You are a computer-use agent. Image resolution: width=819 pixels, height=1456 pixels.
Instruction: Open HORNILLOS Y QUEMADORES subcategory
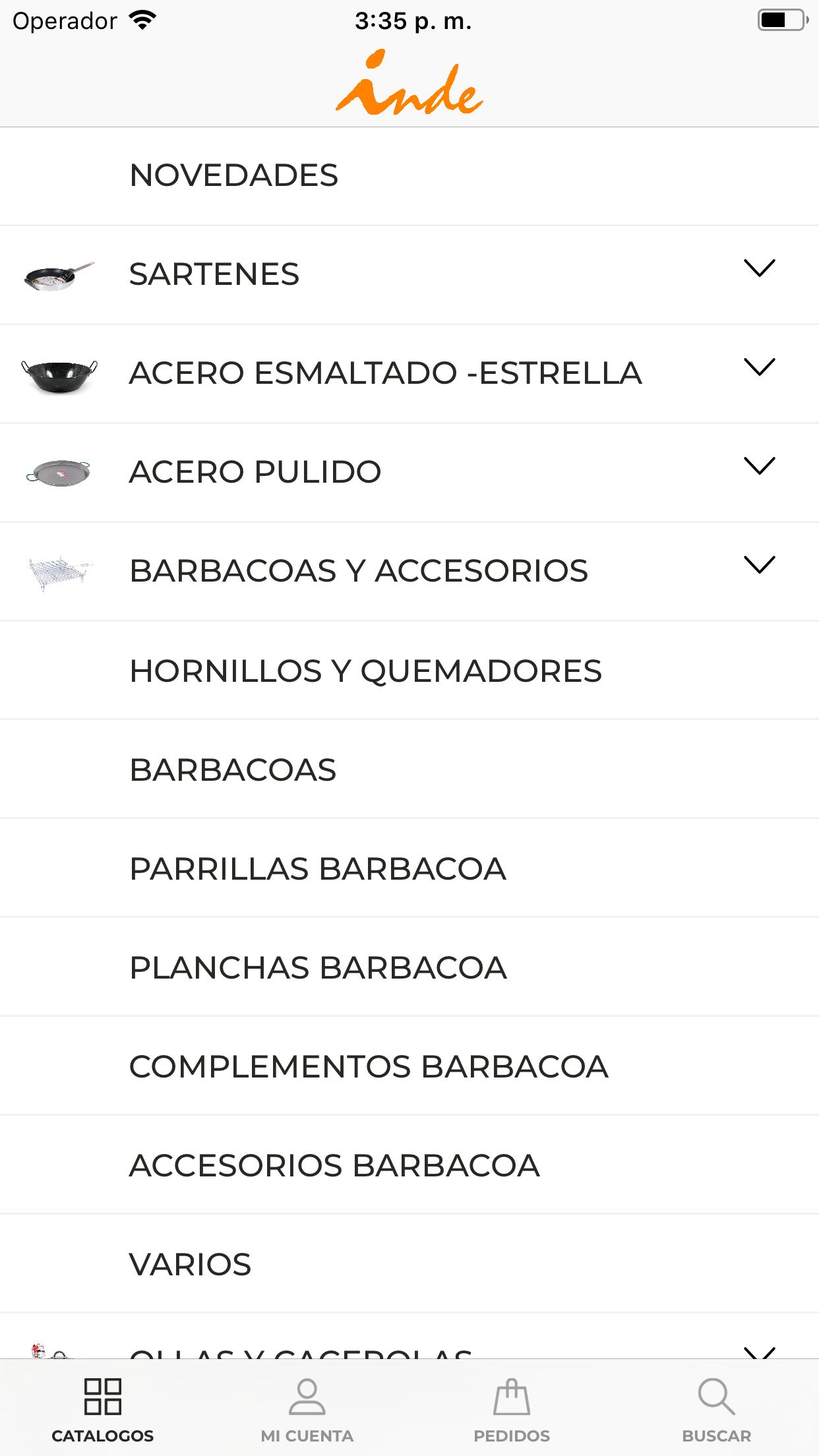[365, 671]
